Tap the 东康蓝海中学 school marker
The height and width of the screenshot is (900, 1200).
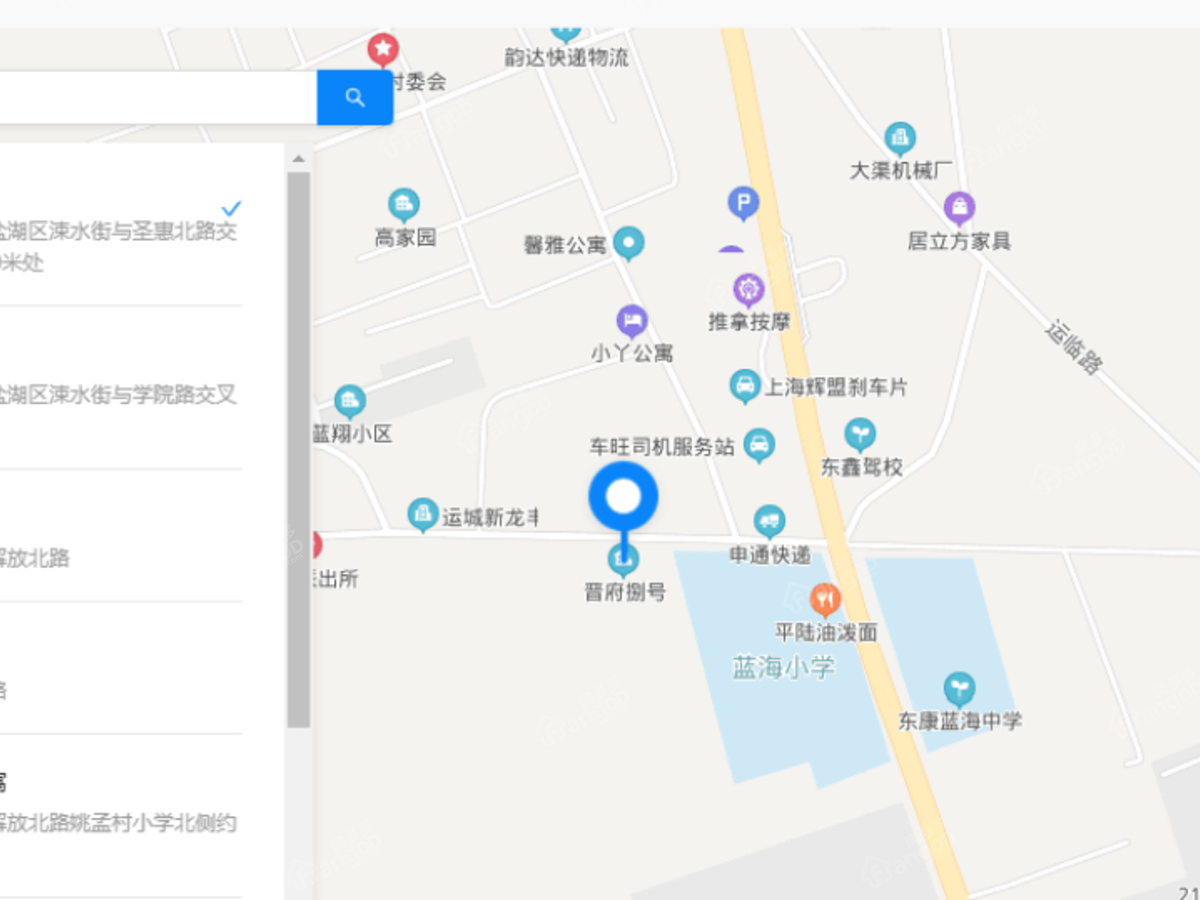(959, 688)
